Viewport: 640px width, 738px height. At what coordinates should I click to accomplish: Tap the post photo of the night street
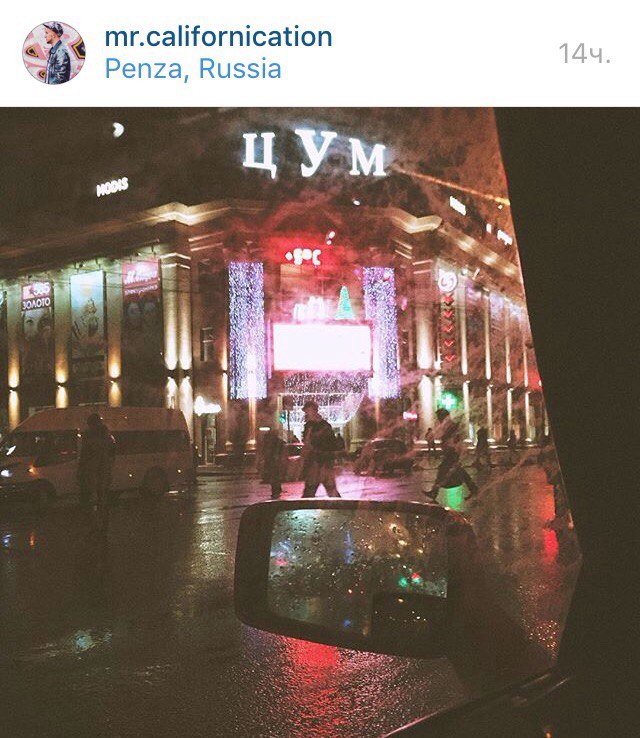pyautogui.click(x=320, y=422)
